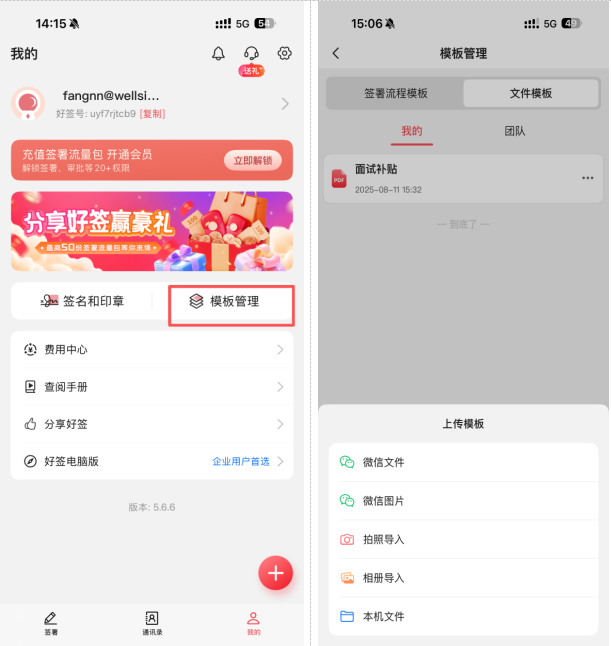
Task: Tap the red plus floating button
Action: coord(276,573)
